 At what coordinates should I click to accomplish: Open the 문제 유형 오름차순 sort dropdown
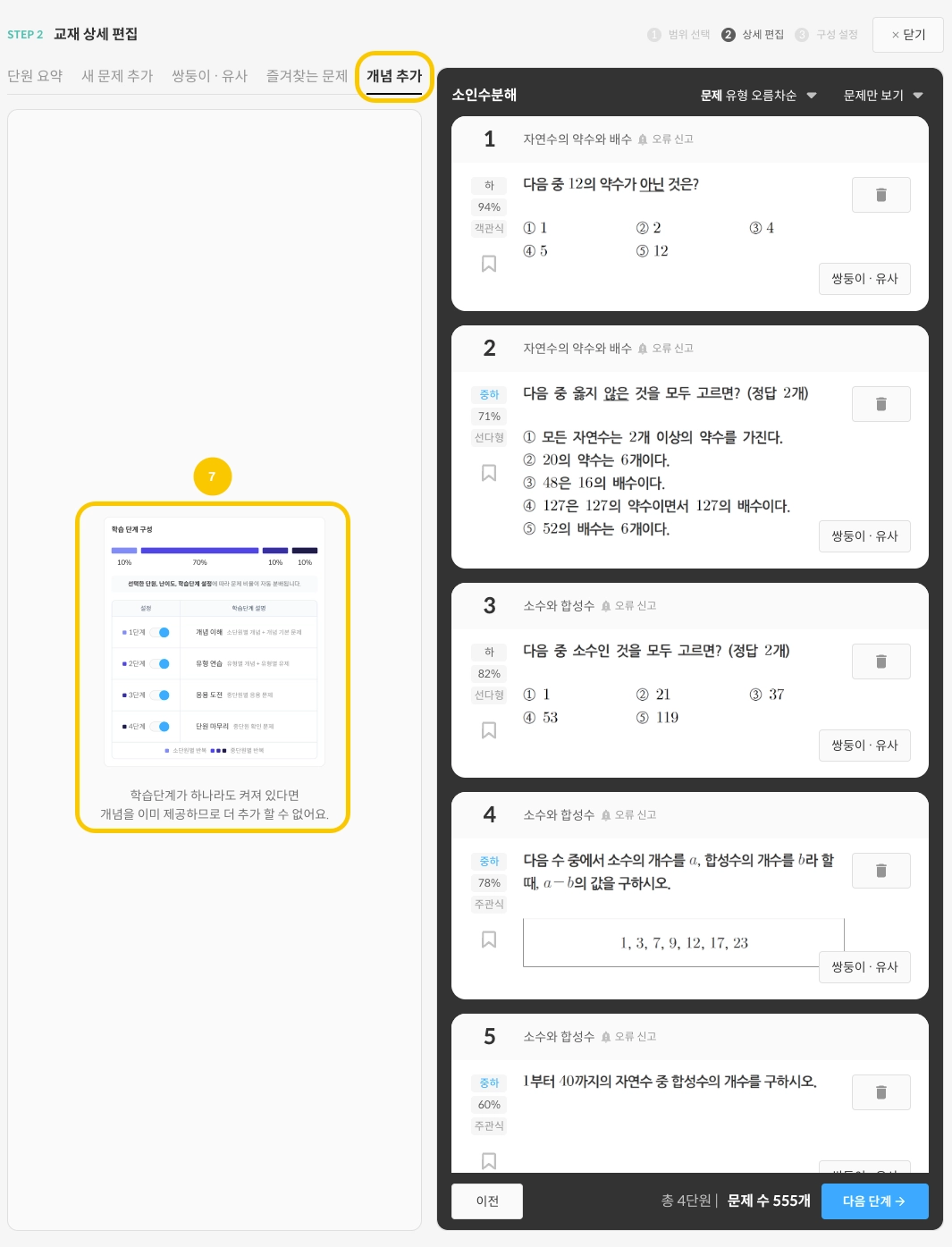pyautogui.click(x=758, y=96)
